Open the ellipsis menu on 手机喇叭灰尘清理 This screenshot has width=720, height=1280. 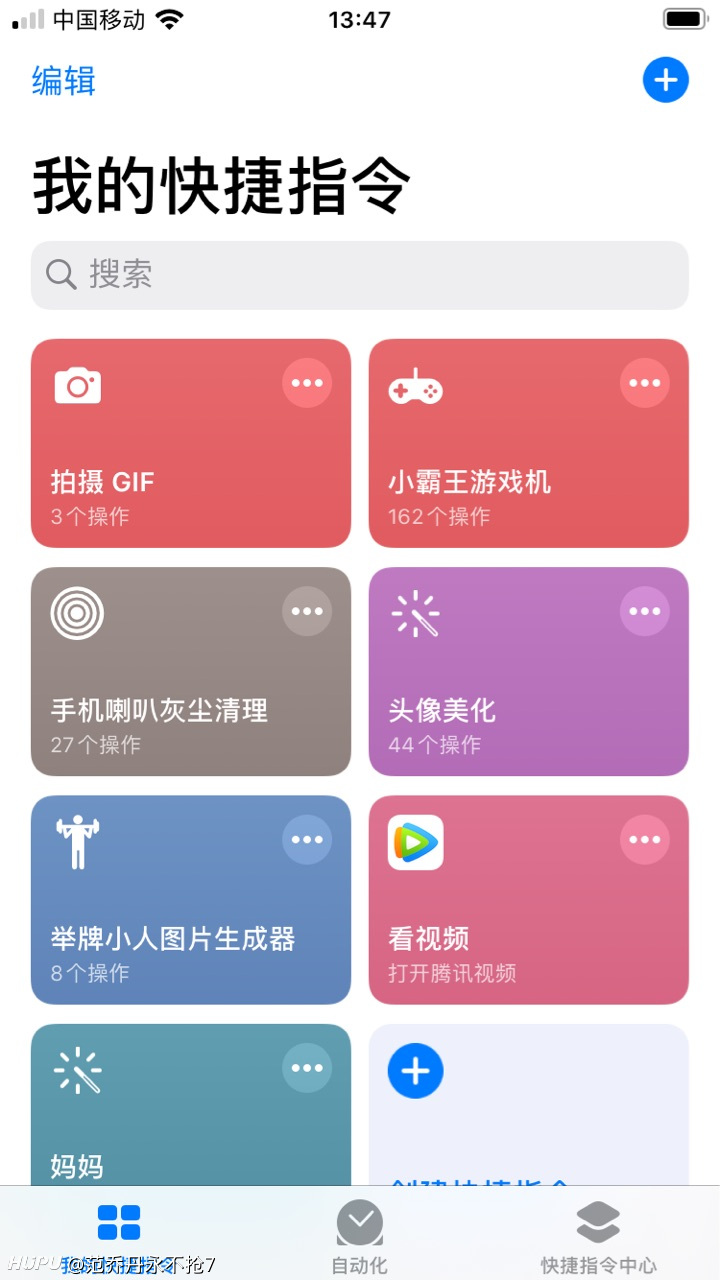point(307,611)
